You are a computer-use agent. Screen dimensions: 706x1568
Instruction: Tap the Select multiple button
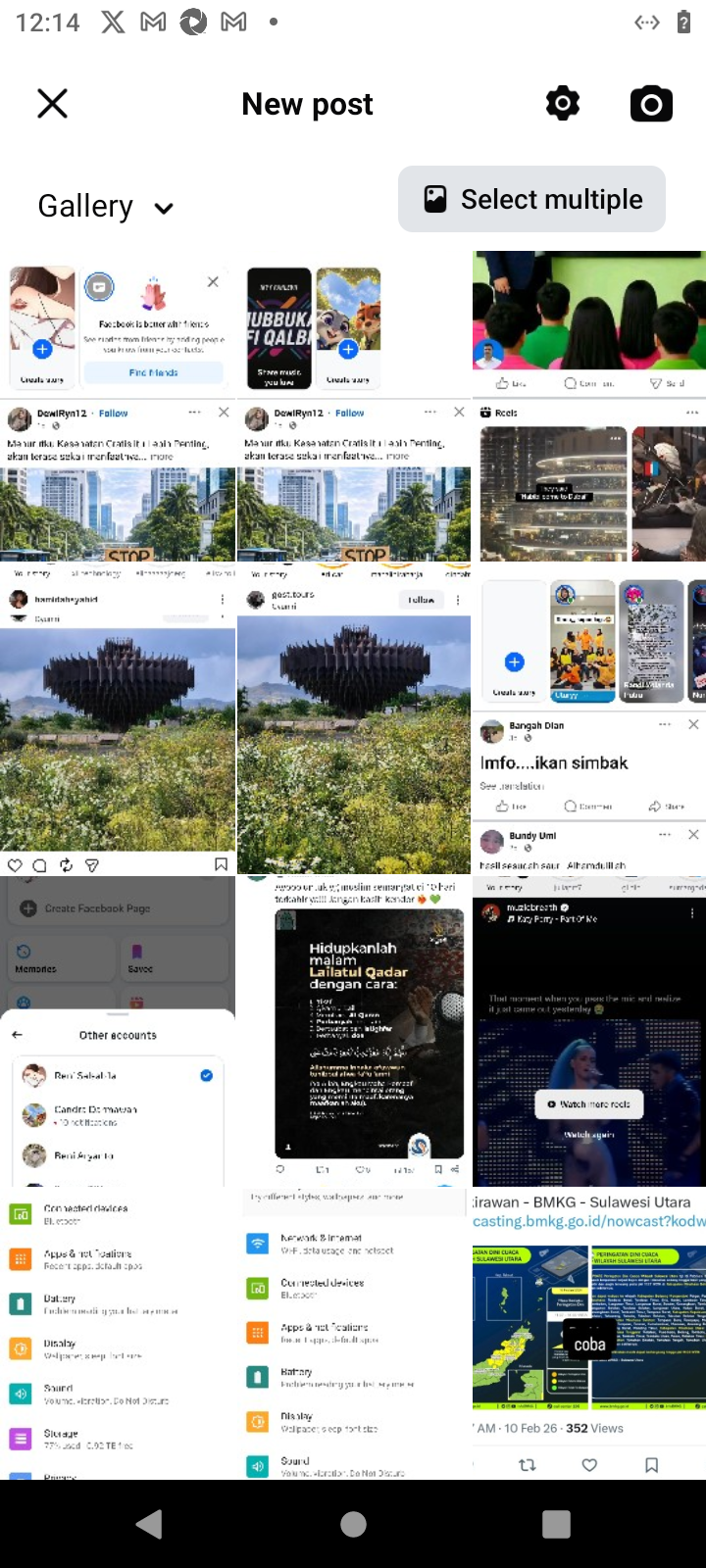pyautogui.click(x=531, y=199)
